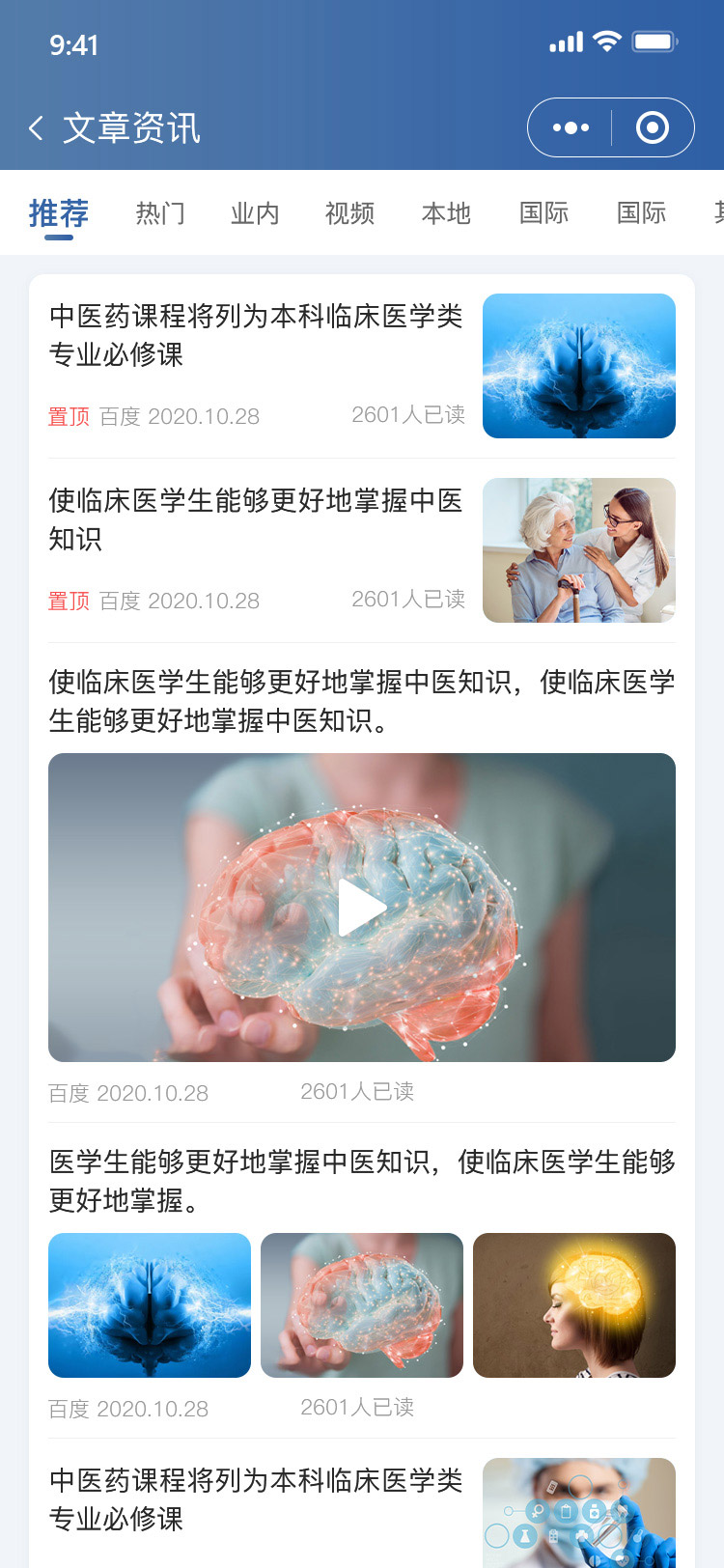This screenshot has height=1568, width=724.
Task: Switch to the 业内 tab
Action: pyautogui.click(x=255, y=212)
